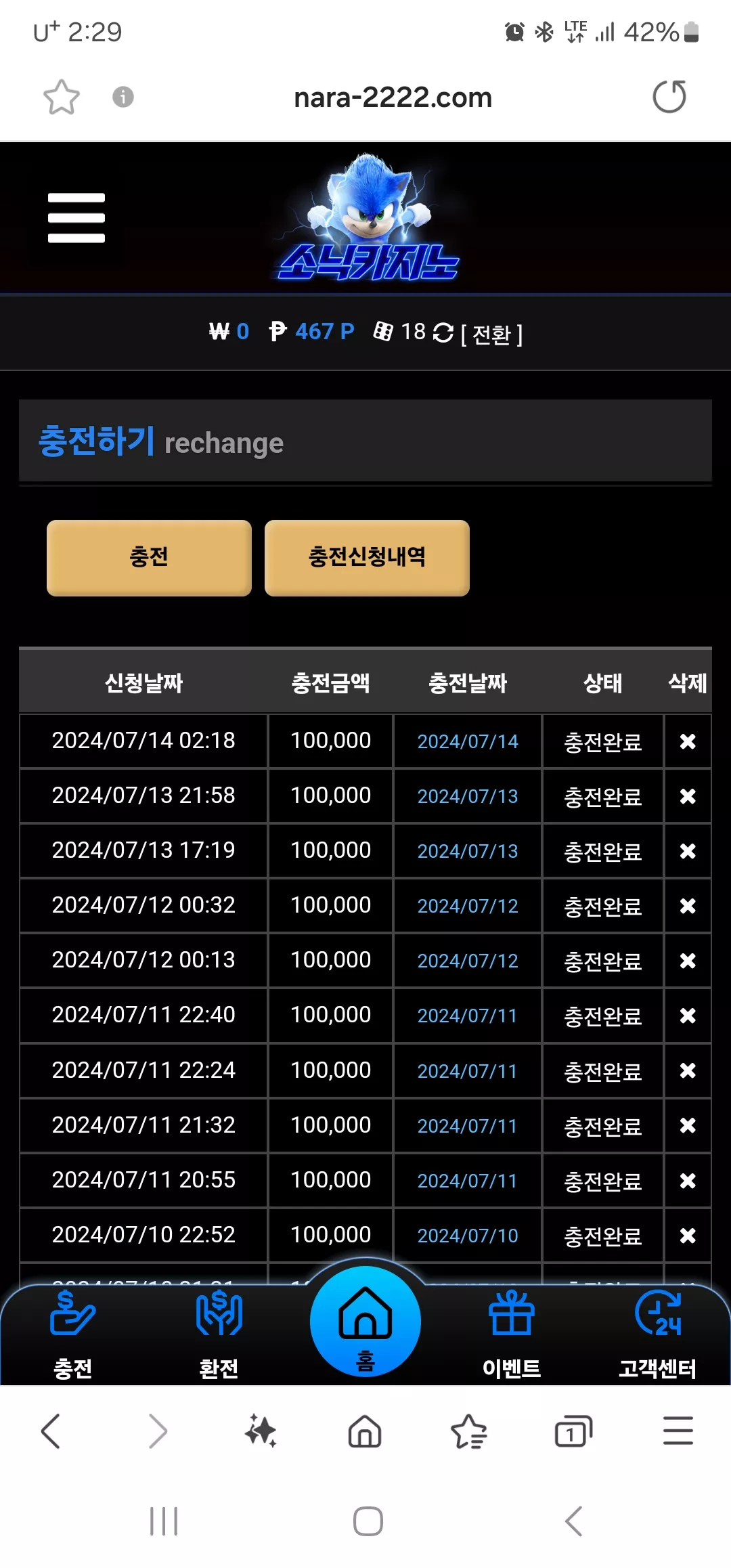Go to the 홈 home tab
The height and width of the screenshot is (1568, 731).
(x=365, y=1322)
